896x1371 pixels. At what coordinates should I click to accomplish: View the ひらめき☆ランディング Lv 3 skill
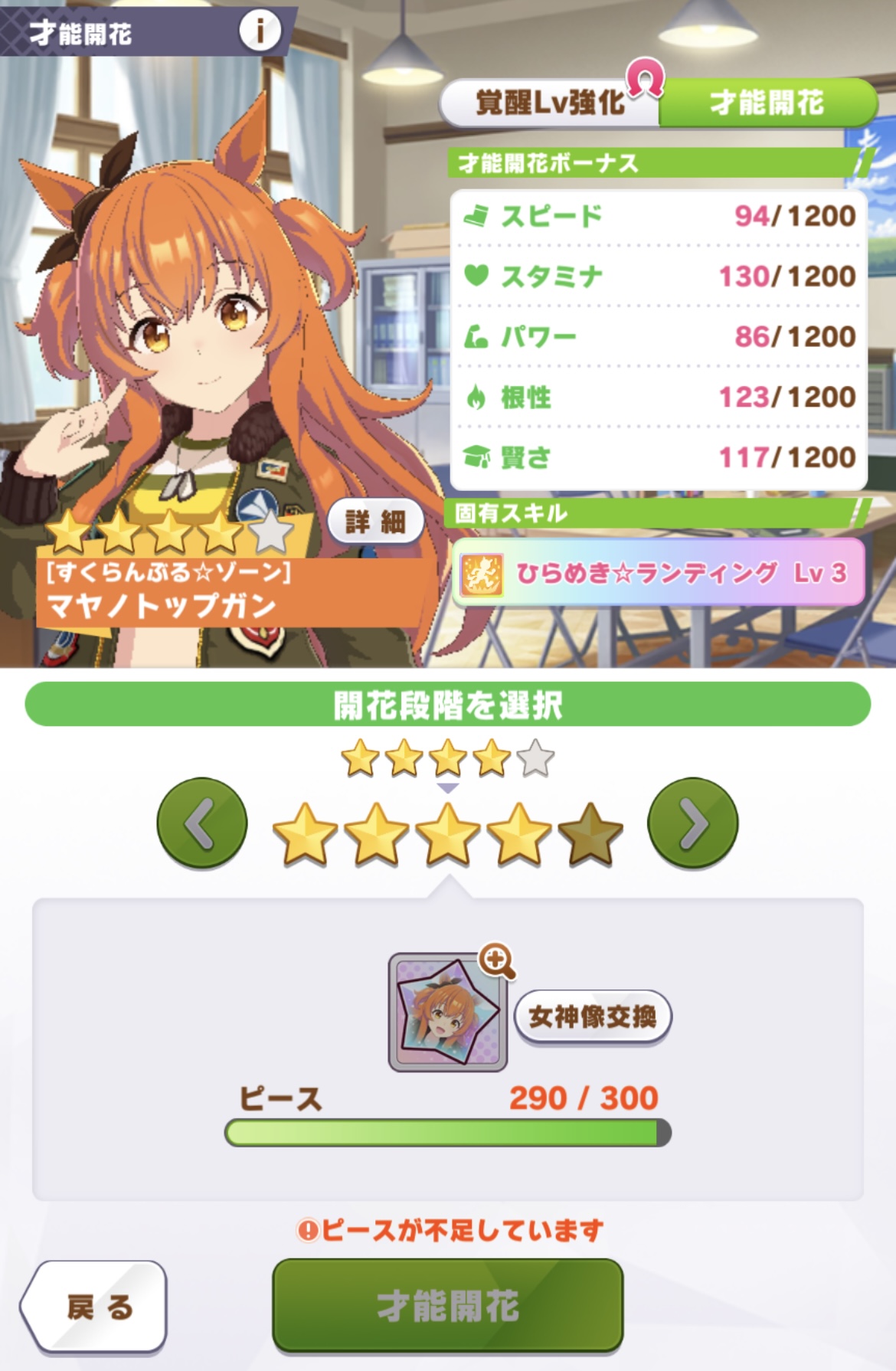coord(659,573)
